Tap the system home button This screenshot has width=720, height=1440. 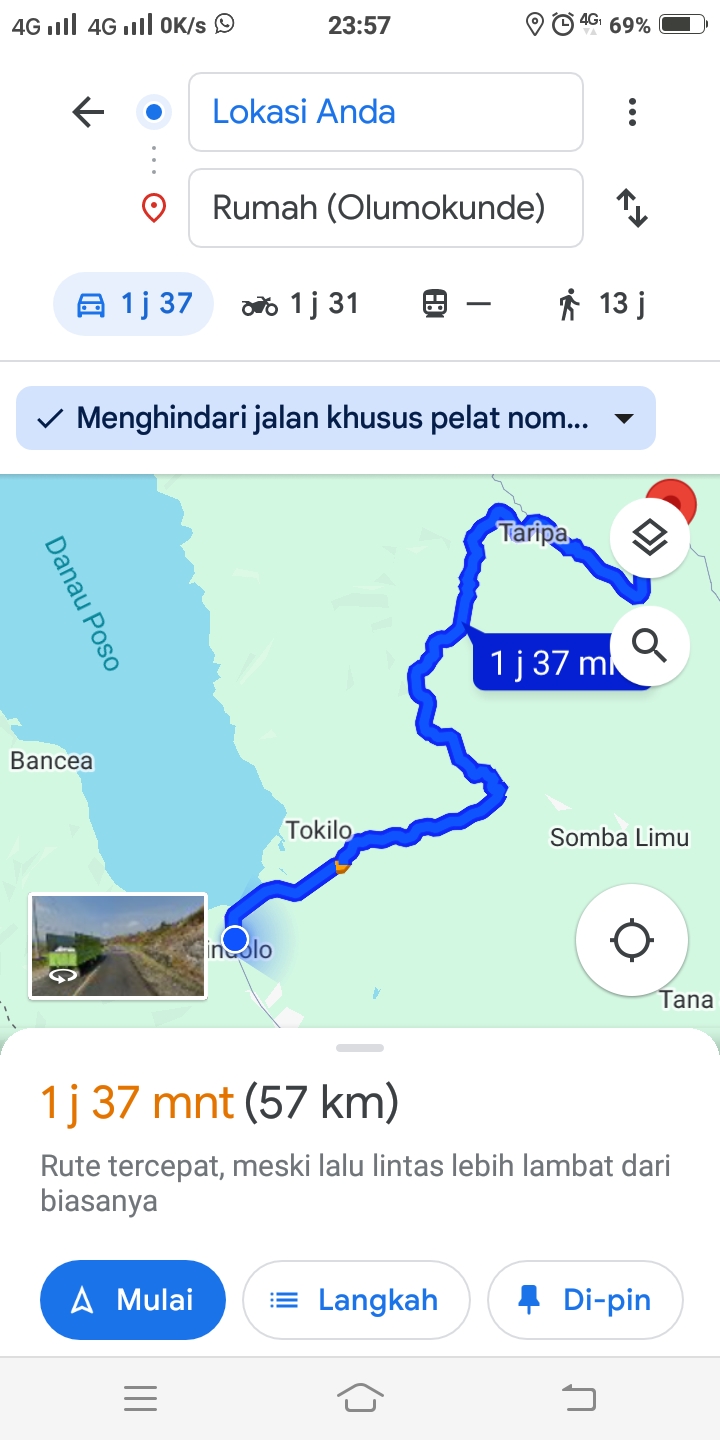(x=360, y=1398)
